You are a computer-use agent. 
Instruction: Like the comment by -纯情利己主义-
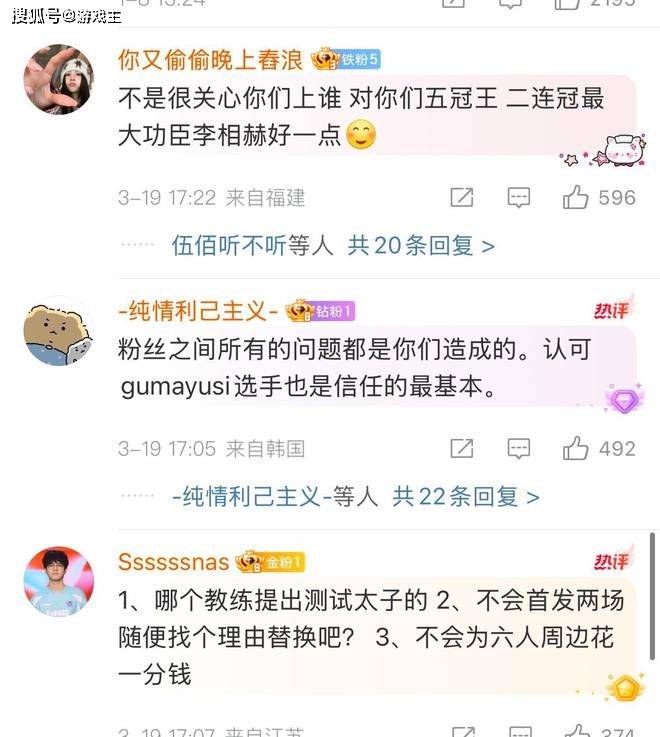(576, 449)
